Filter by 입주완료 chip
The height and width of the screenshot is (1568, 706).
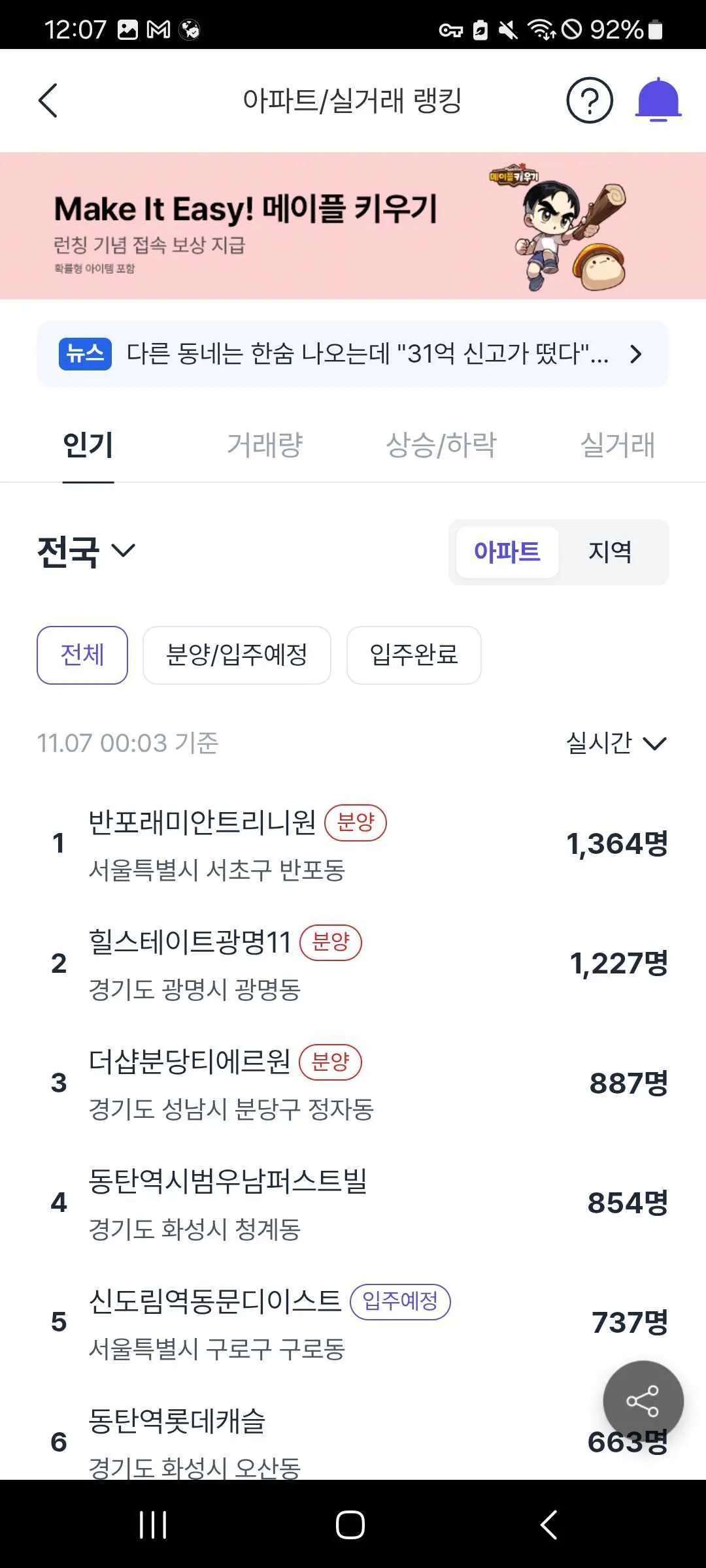point(414,655)
